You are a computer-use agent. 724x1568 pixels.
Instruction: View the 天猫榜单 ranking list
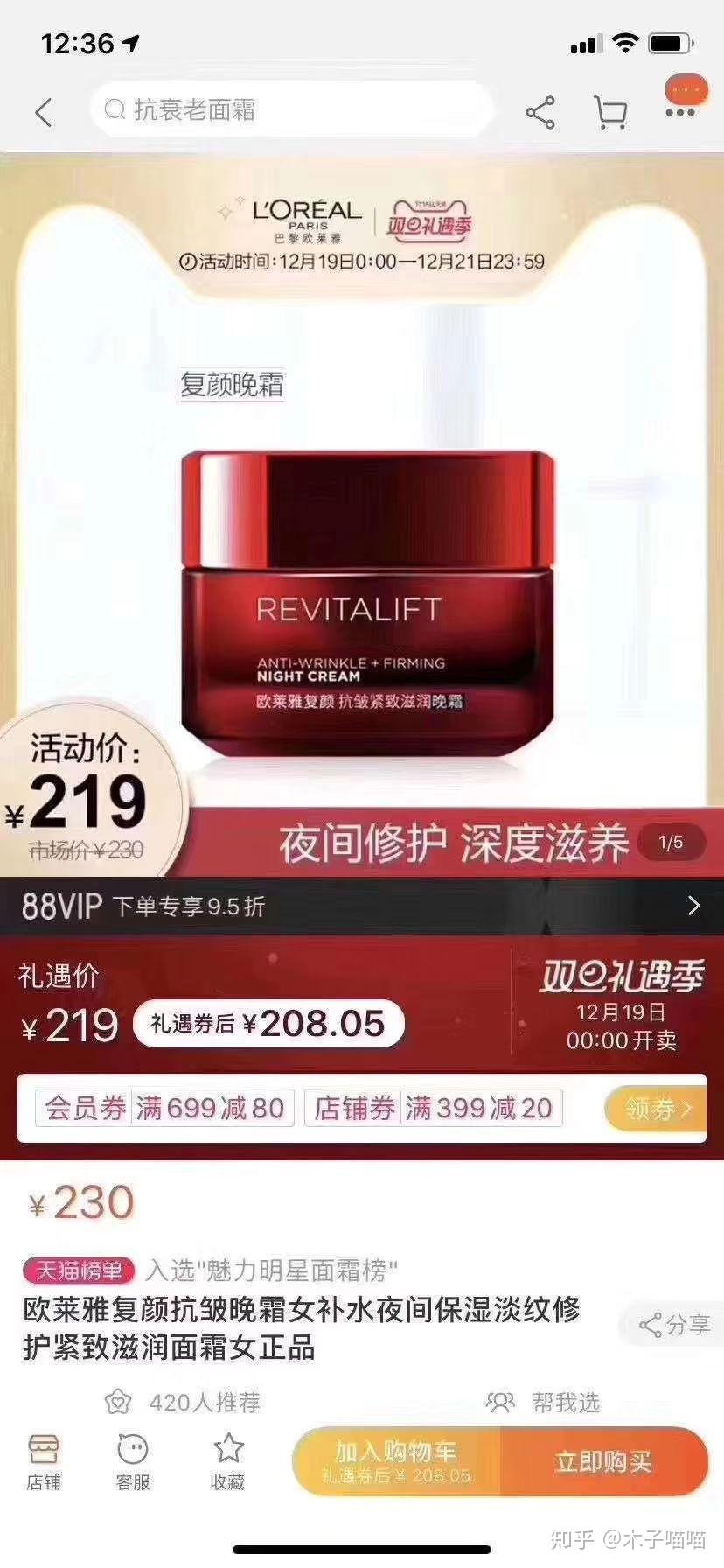[79, 1270]
